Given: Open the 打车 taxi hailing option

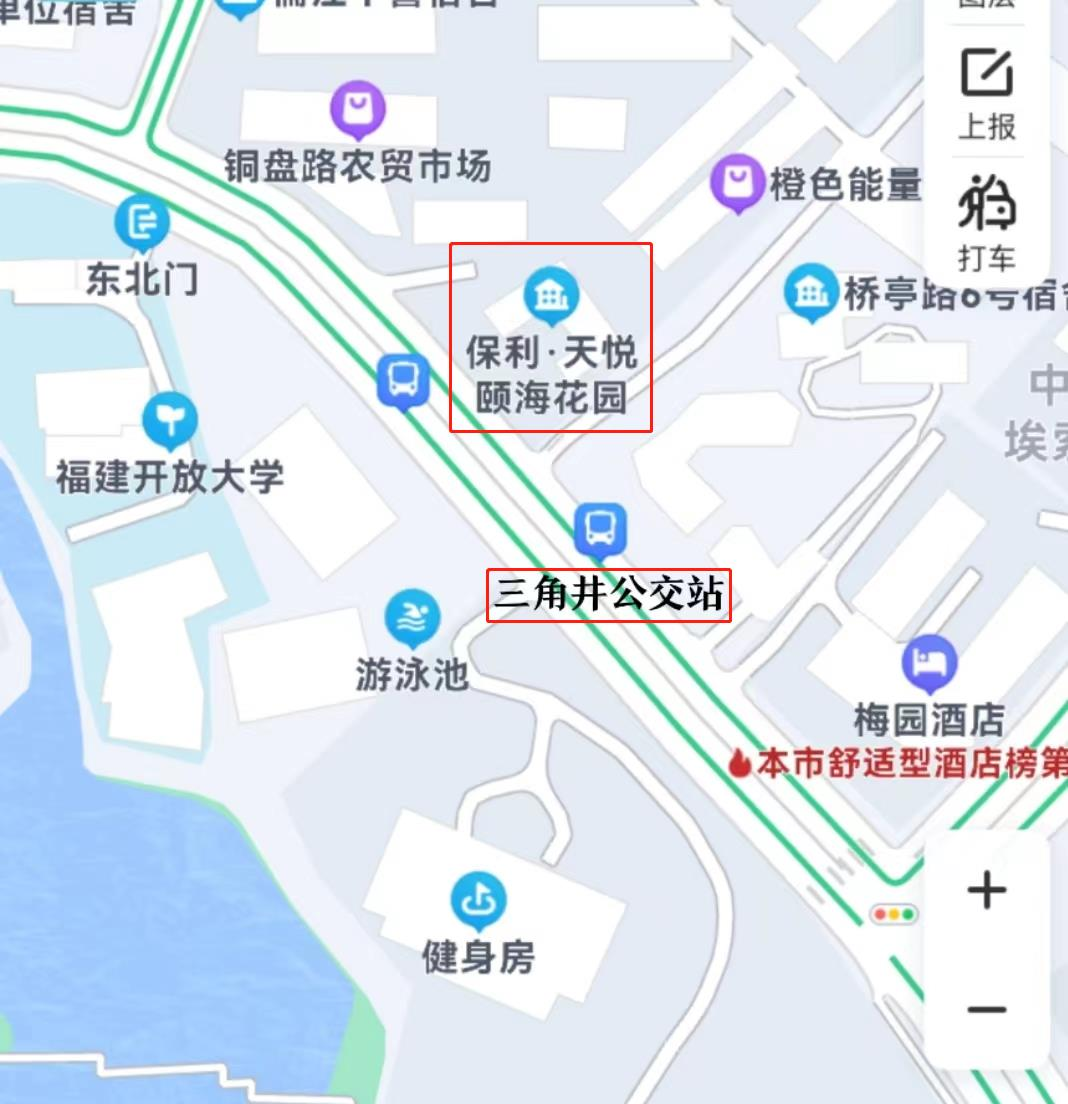Looking at the screenshot, I should 986,221.
